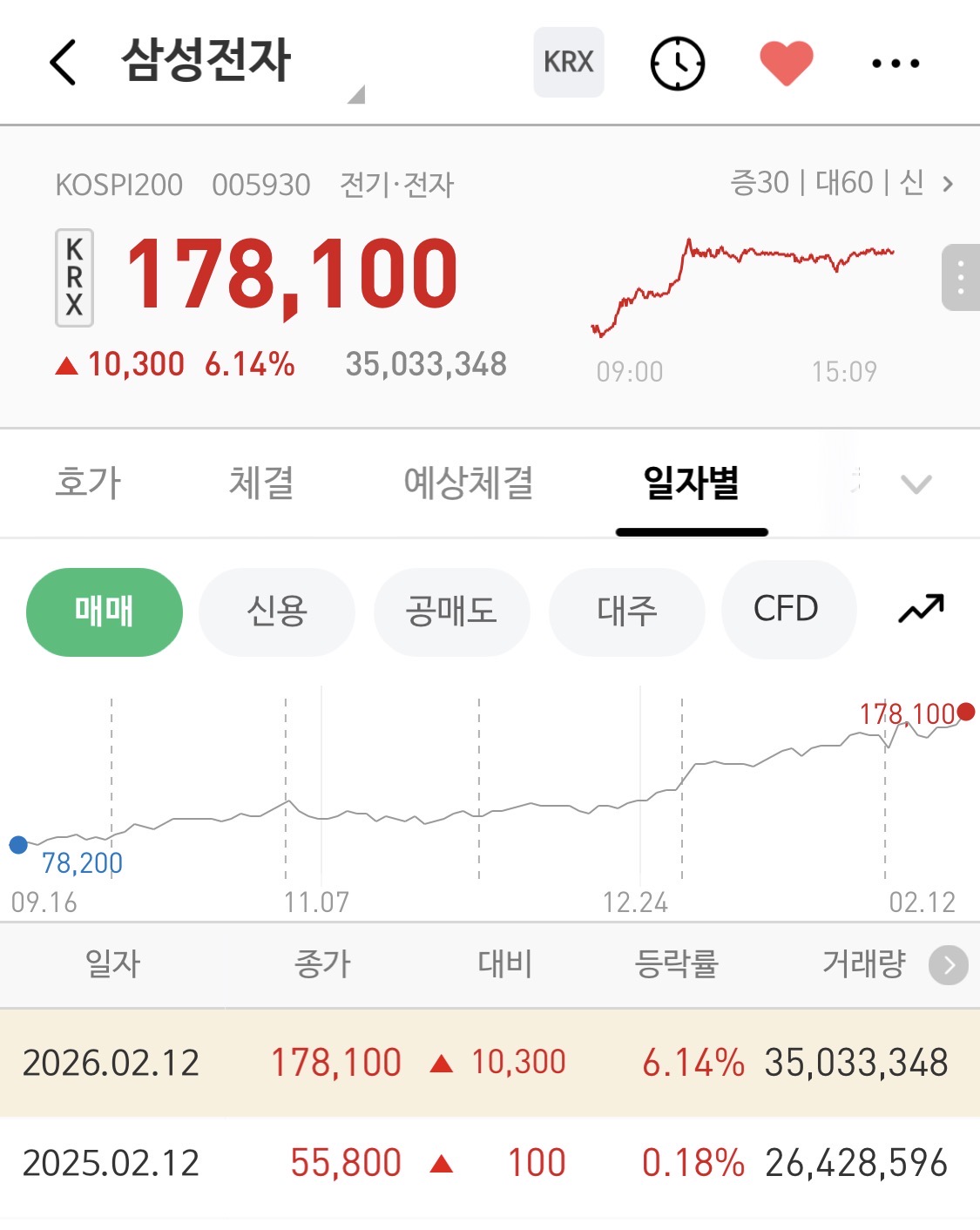Screen dimensions: 980x1230
Task: Click the KRX exchange badge
Action: tap(568, 63)
